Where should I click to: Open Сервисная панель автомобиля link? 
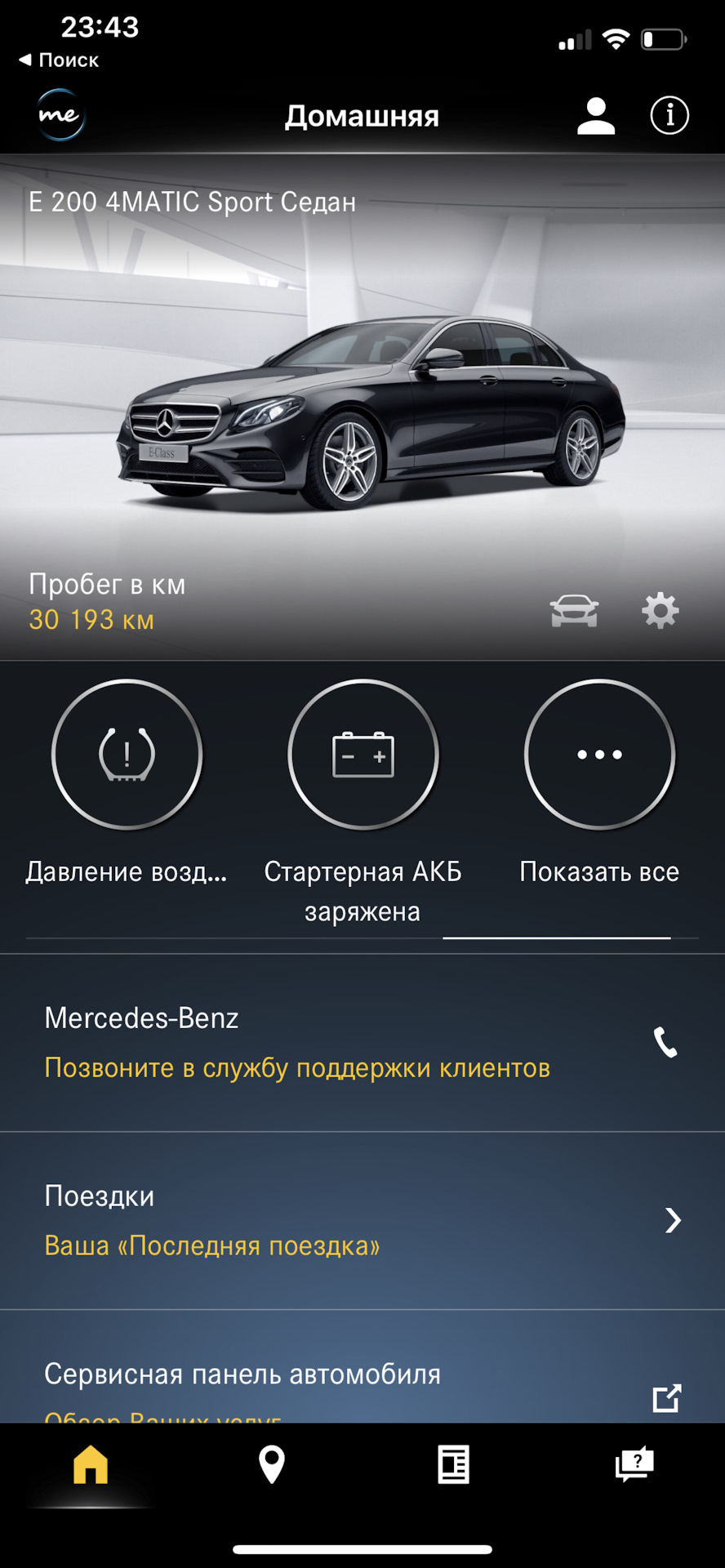point(362,1380)
